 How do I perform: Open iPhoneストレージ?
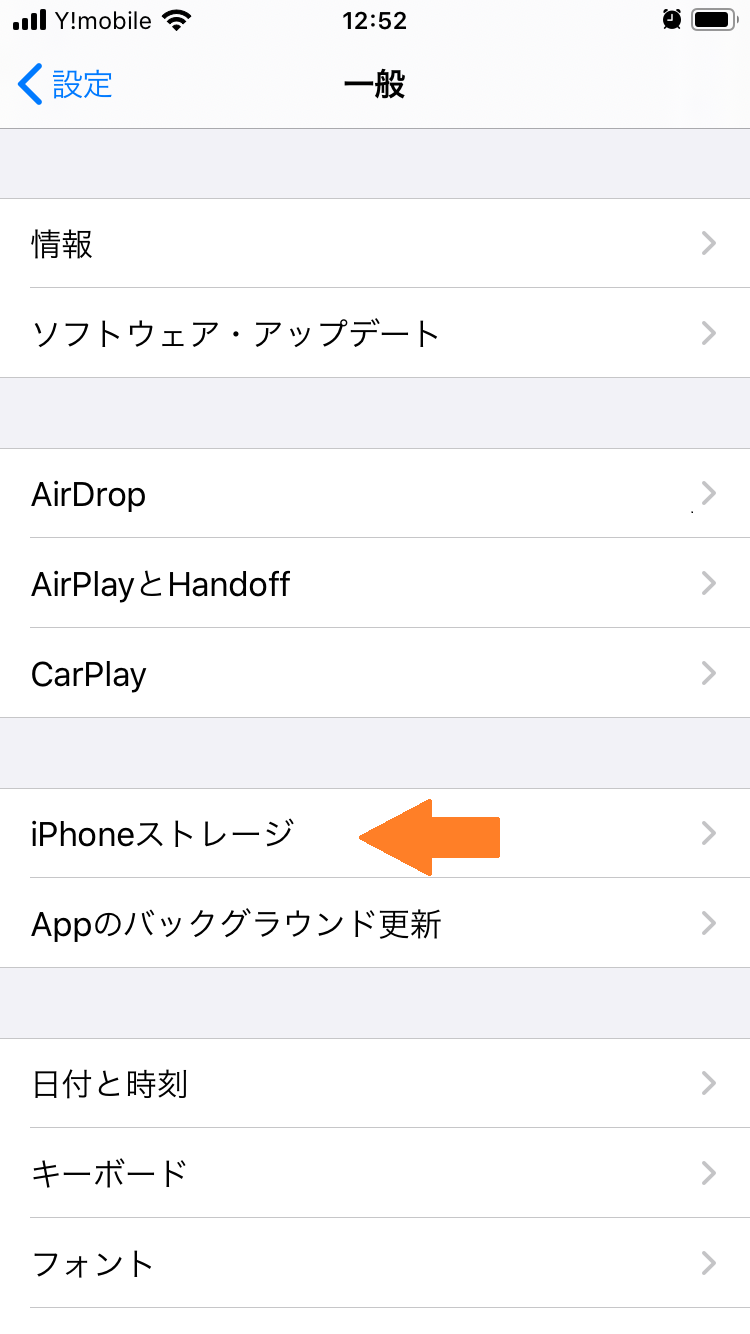[375, 833]
